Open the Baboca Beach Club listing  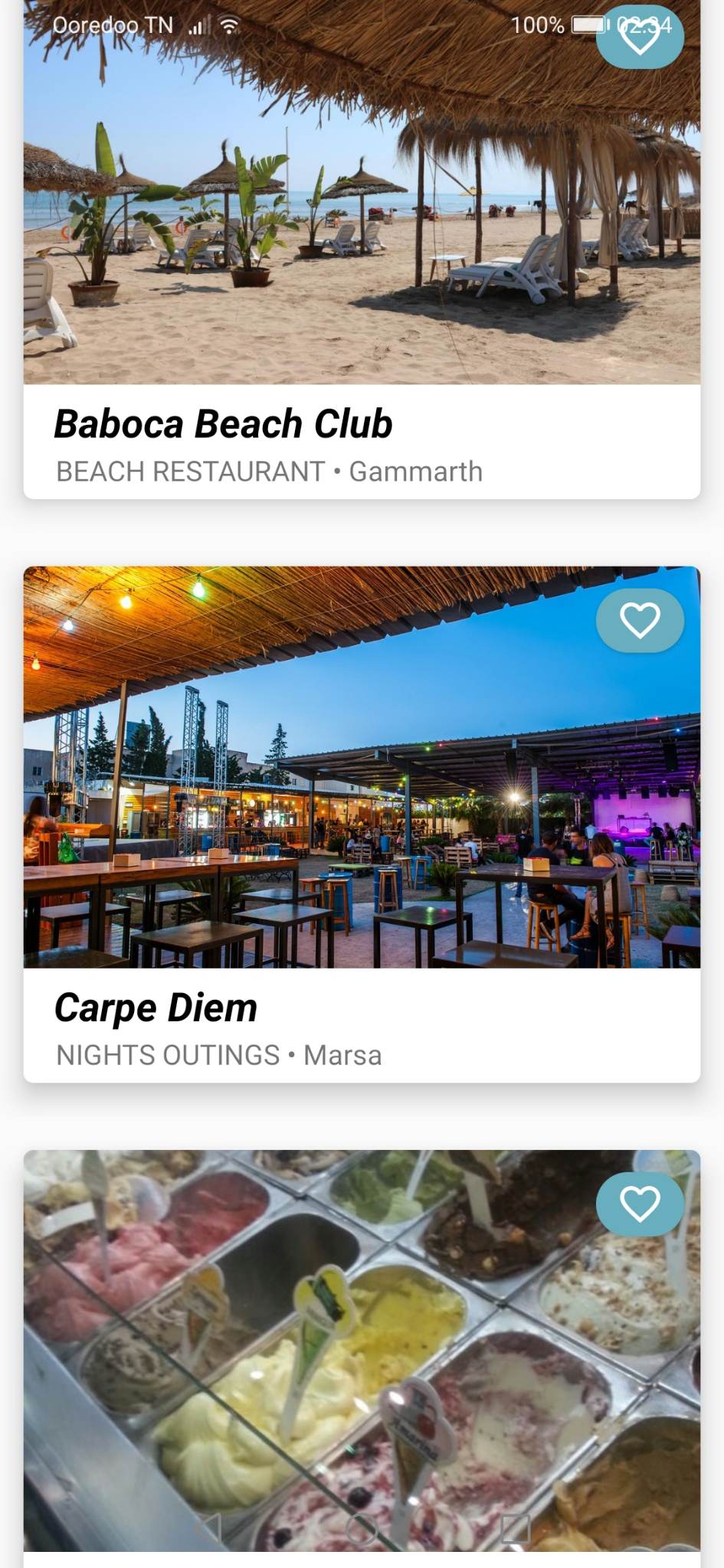click(x=223, y=422)
